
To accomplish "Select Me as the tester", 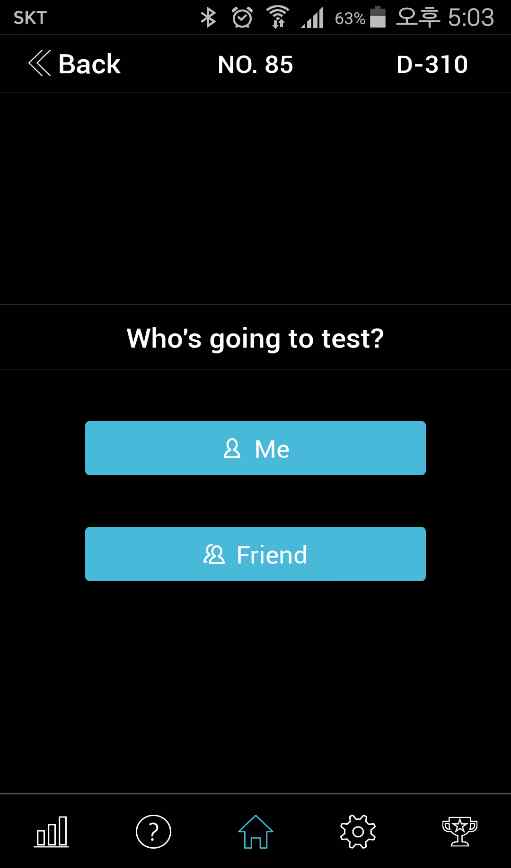I will (255, 448).
